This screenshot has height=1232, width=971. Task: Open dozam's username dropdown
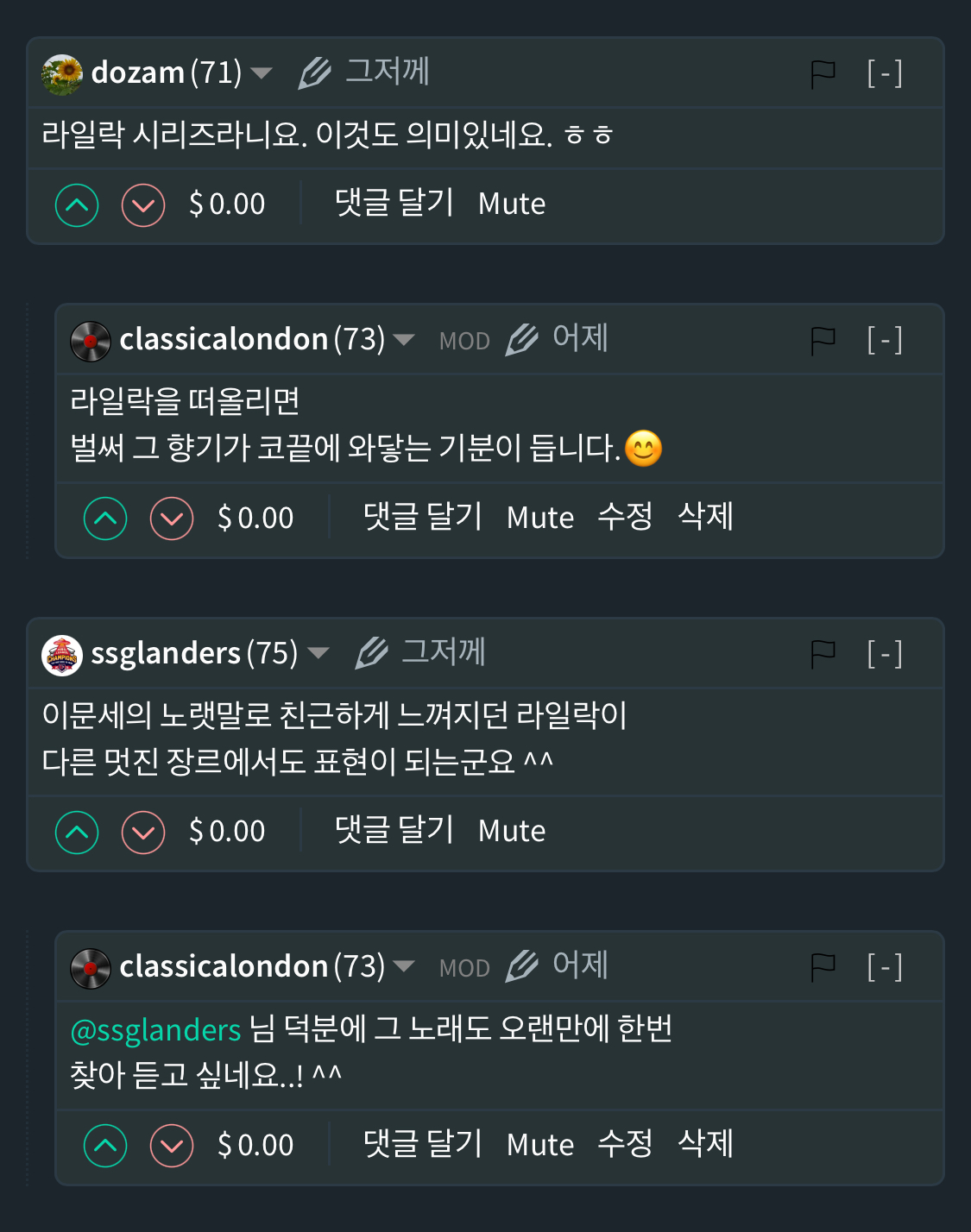(x=261, y=73)
